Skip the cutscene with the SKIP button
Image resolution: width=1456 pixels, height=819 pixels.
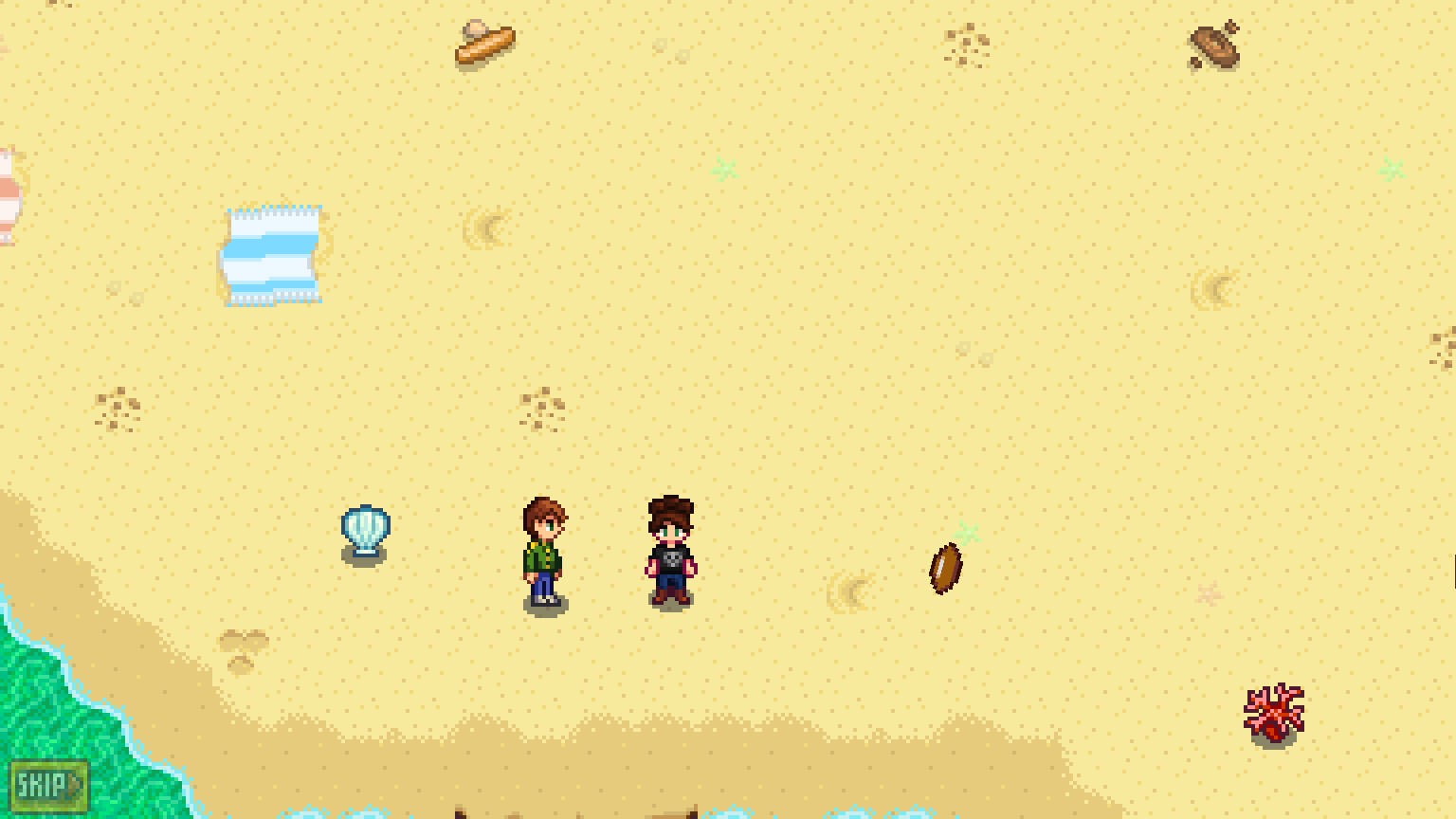[x=48, y=786]
